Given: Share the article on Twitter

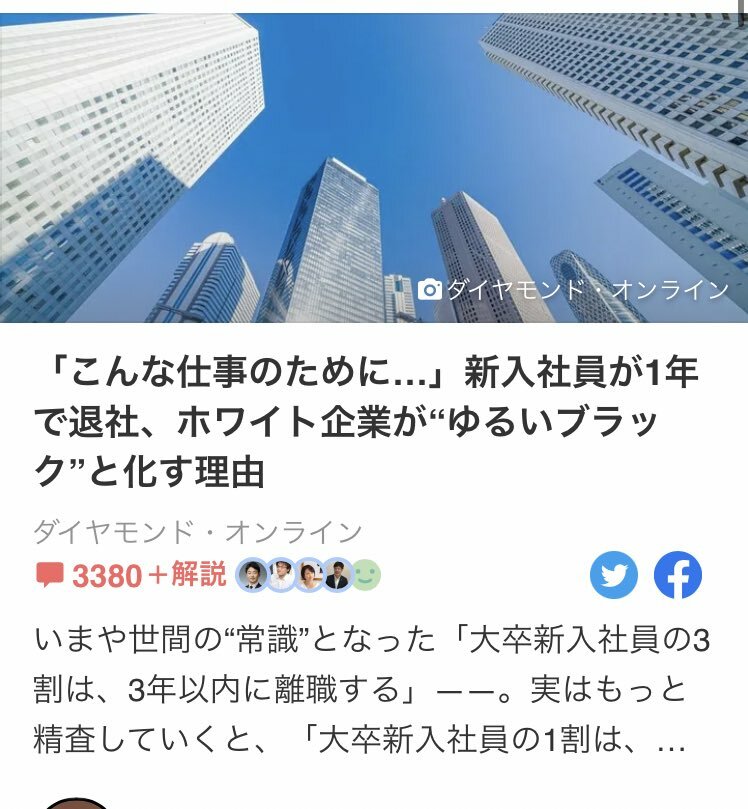Looking at the screenshot, I should pos(613,576).
